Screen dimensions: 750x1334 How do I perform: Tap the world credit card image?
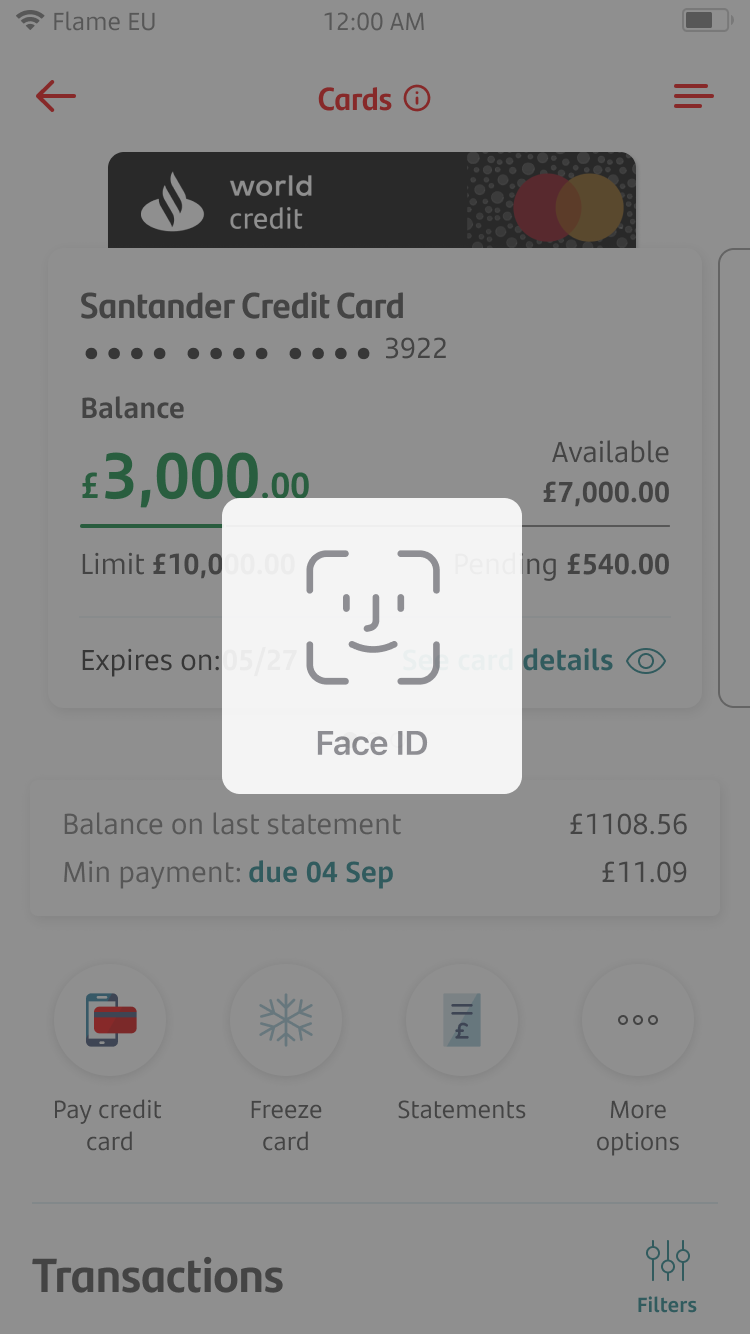click(372, 200)
